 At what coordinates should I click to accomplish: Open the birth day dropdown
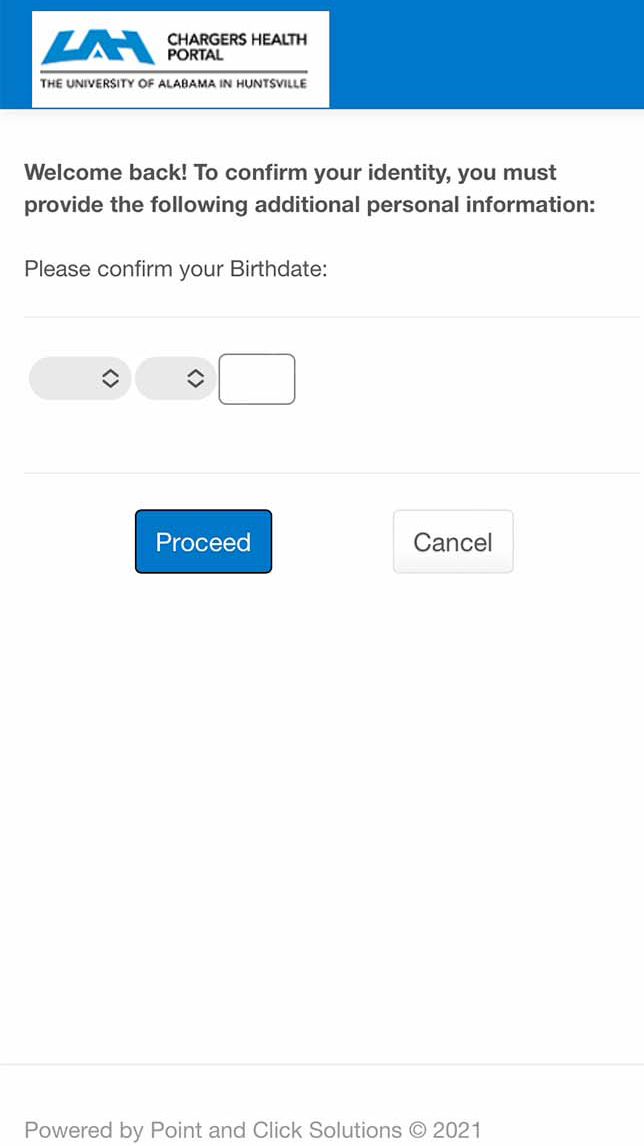[x=175, y=379]
